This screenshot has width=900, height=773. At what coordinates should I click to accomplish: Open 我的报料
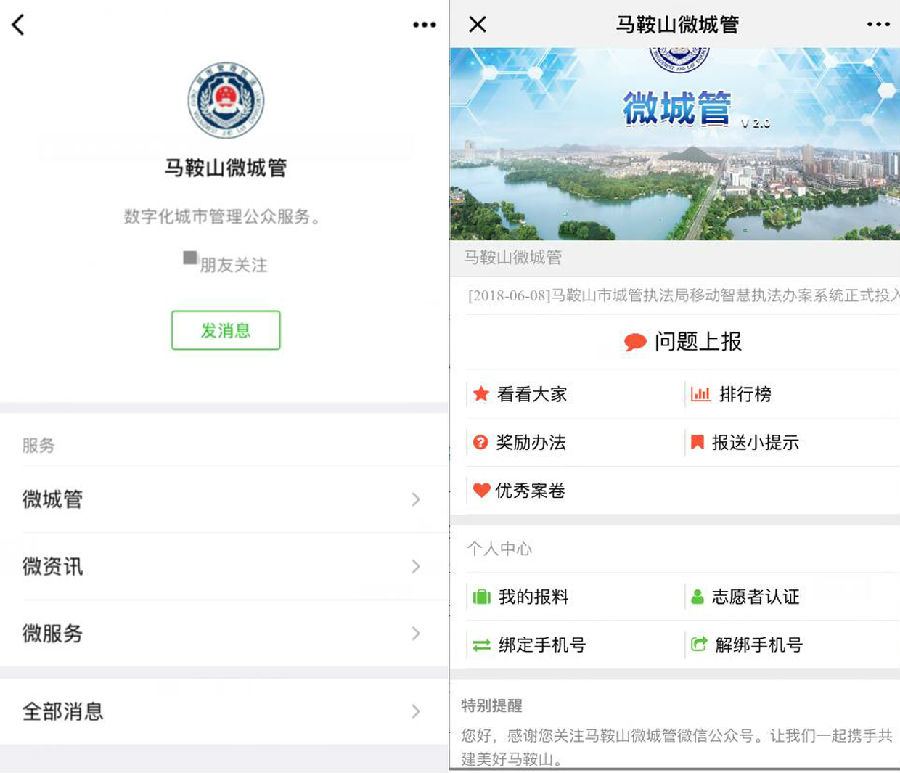533,597
